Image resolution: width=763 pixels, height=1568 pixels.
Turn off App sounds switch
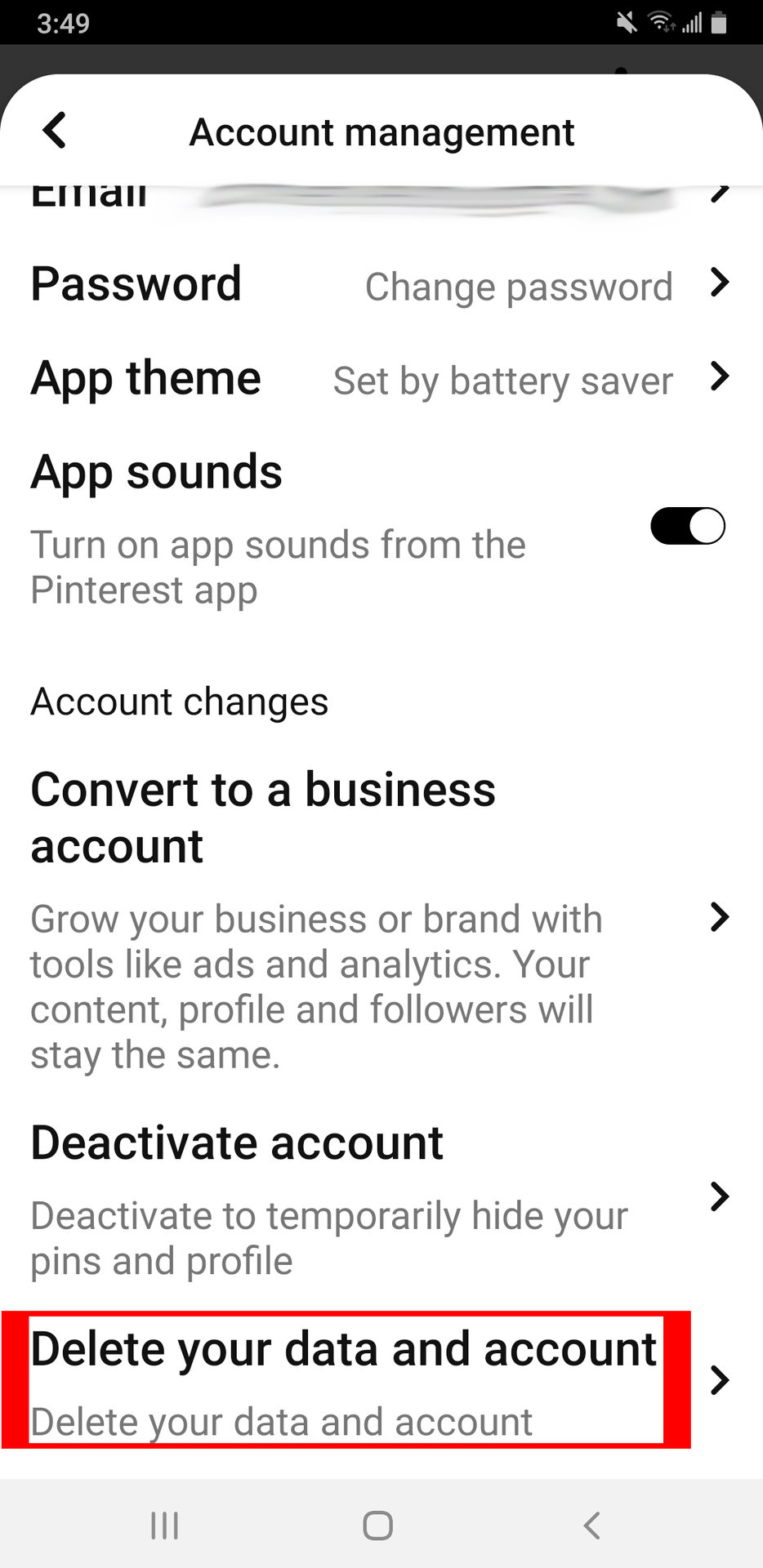687,526
